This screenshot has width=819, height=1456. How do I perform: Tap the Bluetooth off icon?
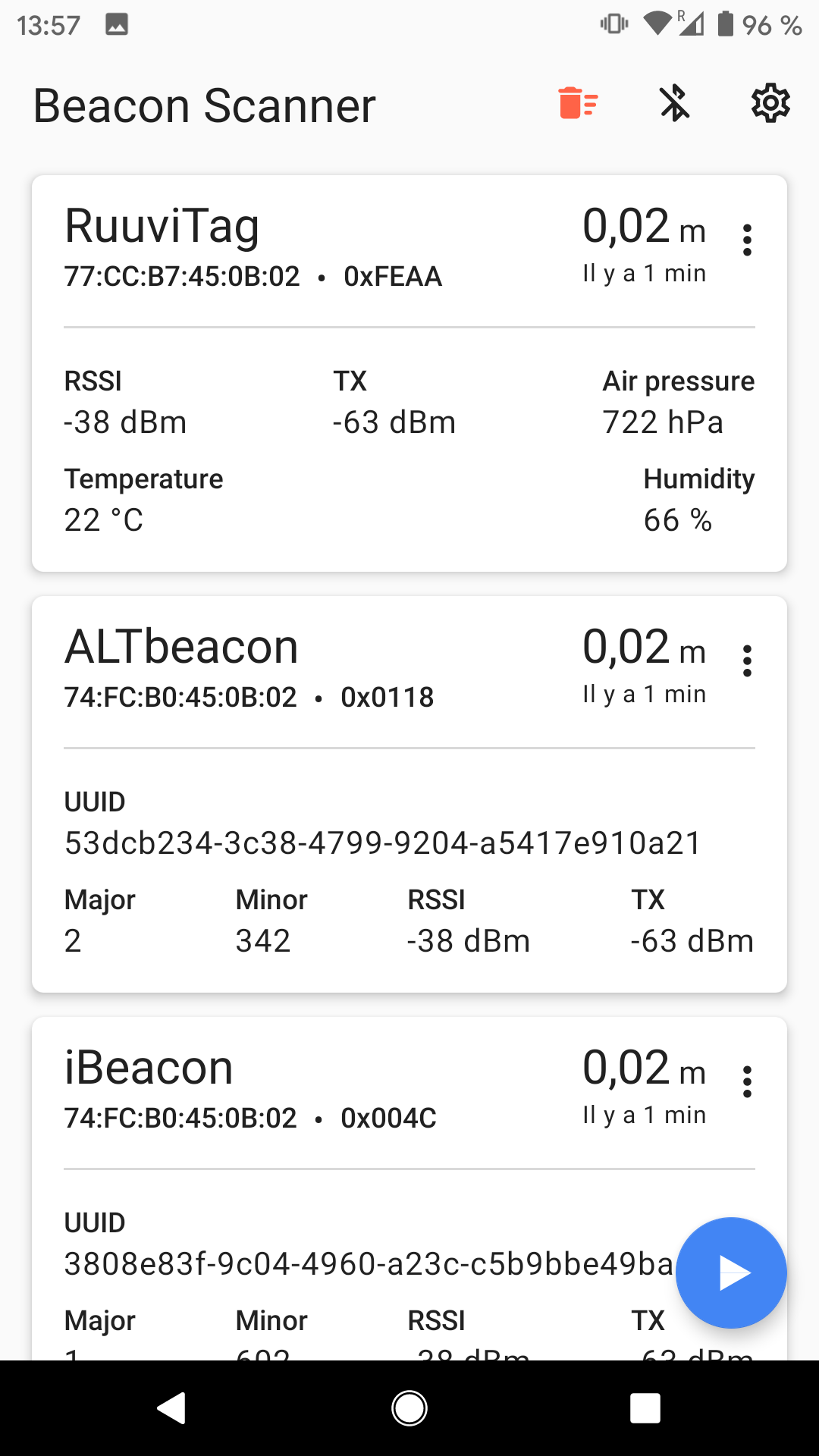pos(674,104)
